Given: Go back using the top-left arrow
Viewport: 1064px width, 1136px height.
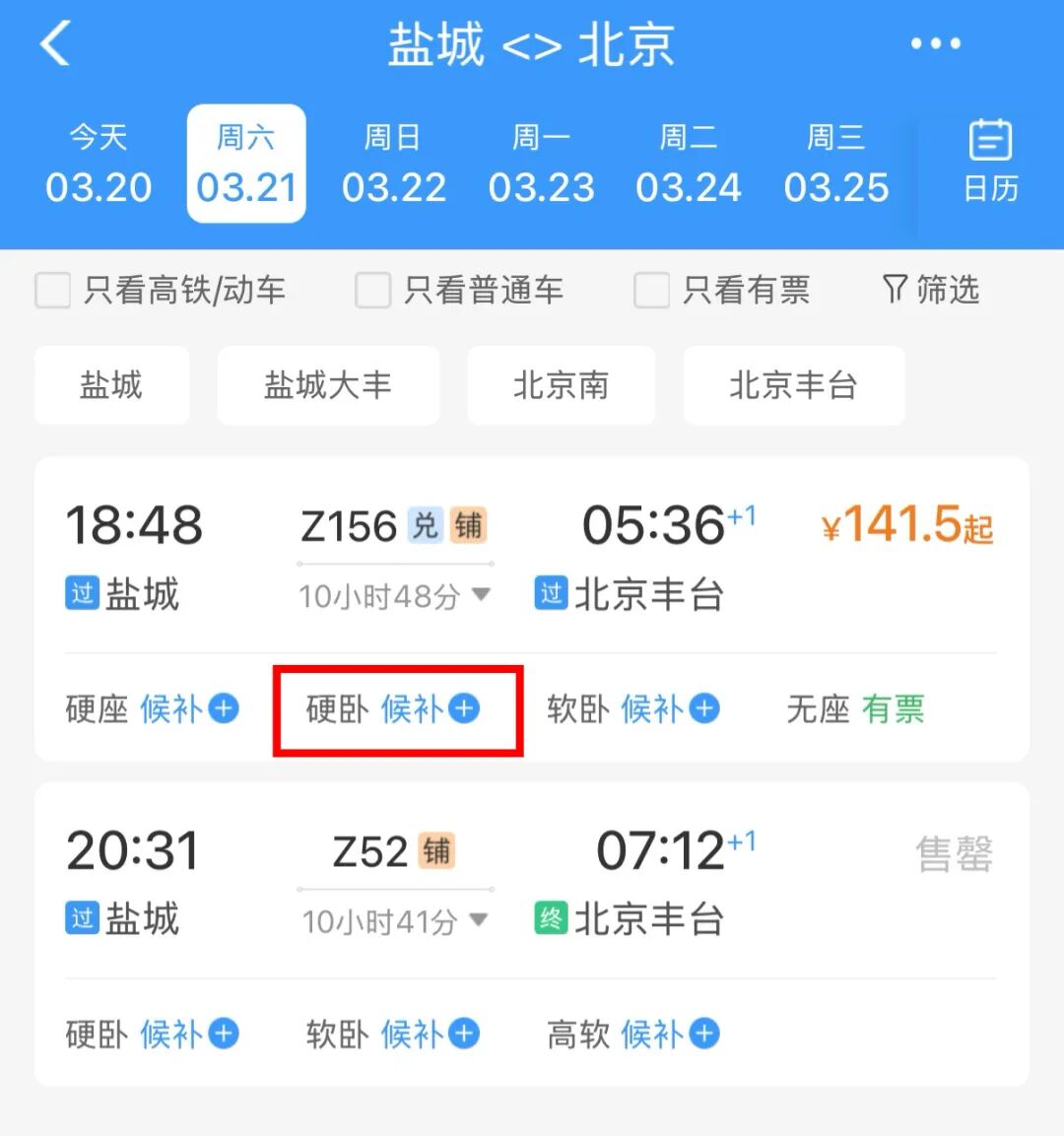Looking at the screenshot, I should click(x=56, y=44).
